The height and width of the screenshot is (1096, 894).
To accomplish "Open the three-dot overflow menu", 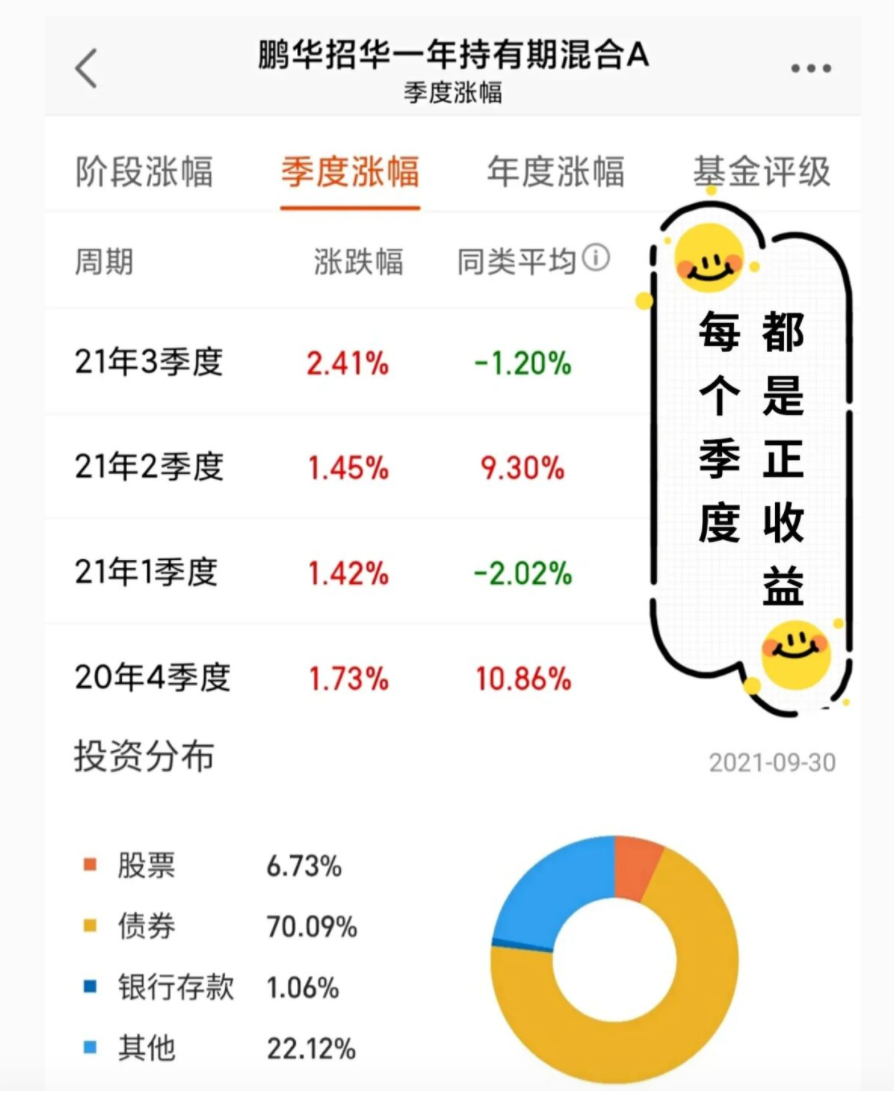I will click(x=811, y=68).
